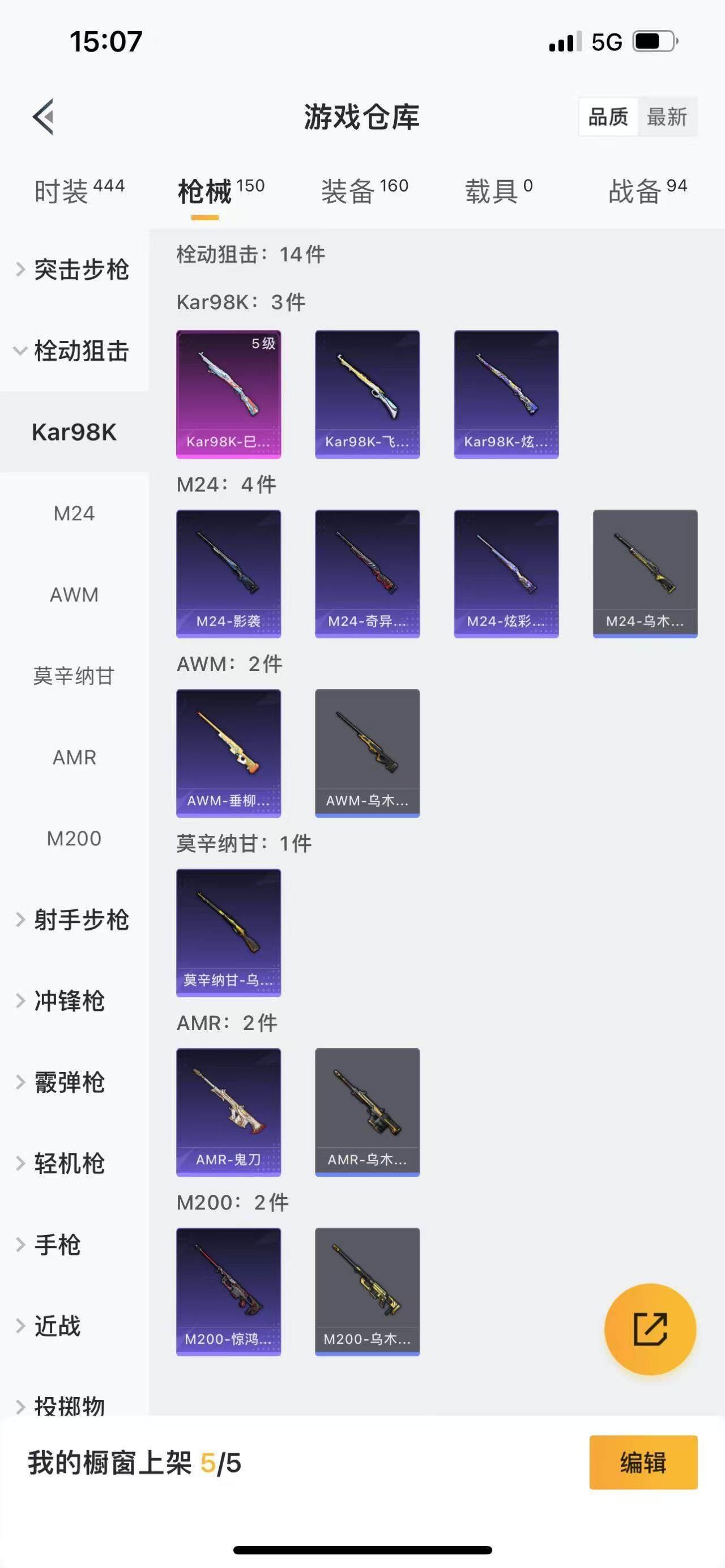The height and width of the screenshot is (1568, 725).
Task: Sort items by 最新
Action: pyautogui.click(x=667, y=116)
